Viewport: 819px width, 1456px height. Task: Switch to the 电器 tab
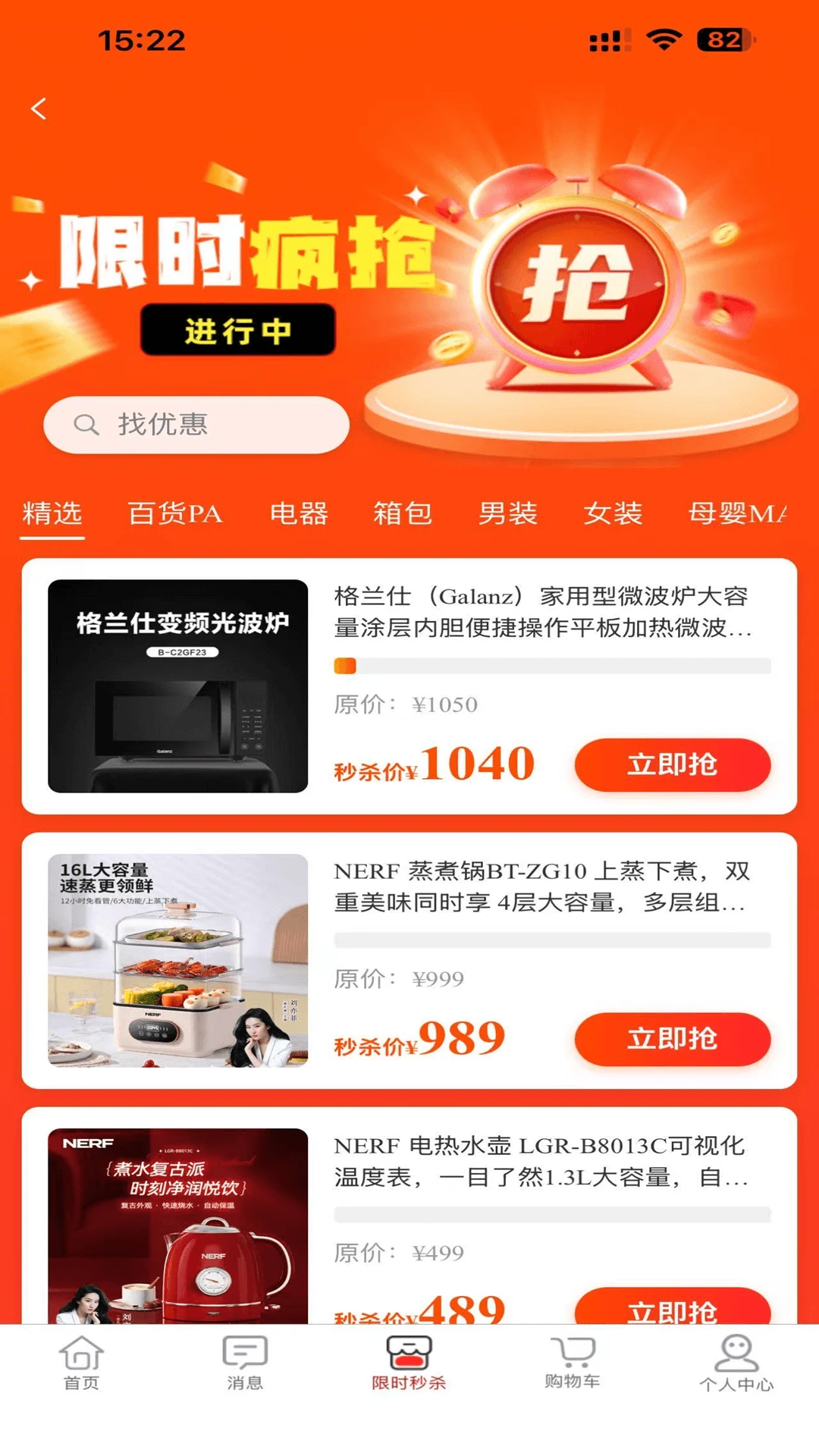coord(299,513)
